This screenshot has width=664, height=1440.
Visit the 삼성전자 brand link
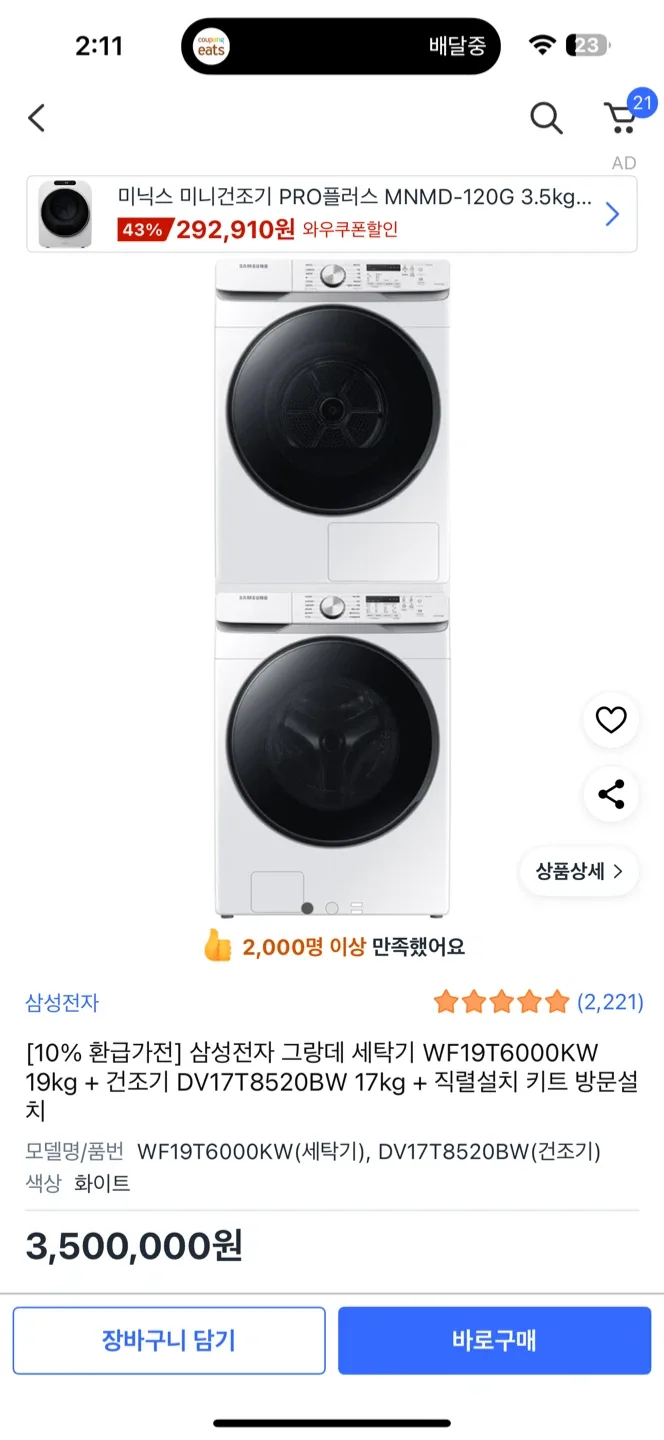(62, 1002)
